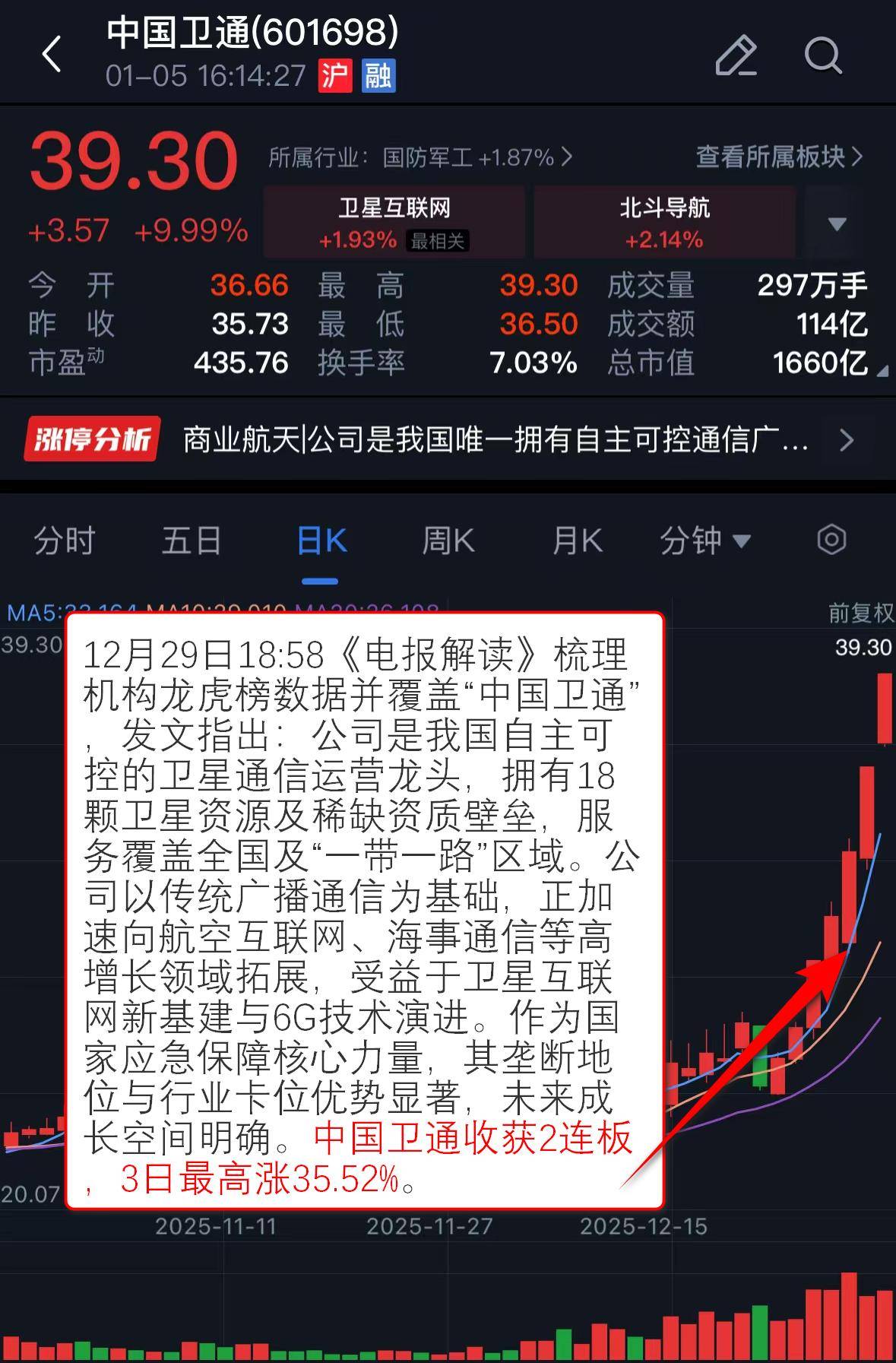This screenshot has width=896, height=1363.
Task: Select the 日K chart tab
Action: pyautogui.click(x=321, y=541)
